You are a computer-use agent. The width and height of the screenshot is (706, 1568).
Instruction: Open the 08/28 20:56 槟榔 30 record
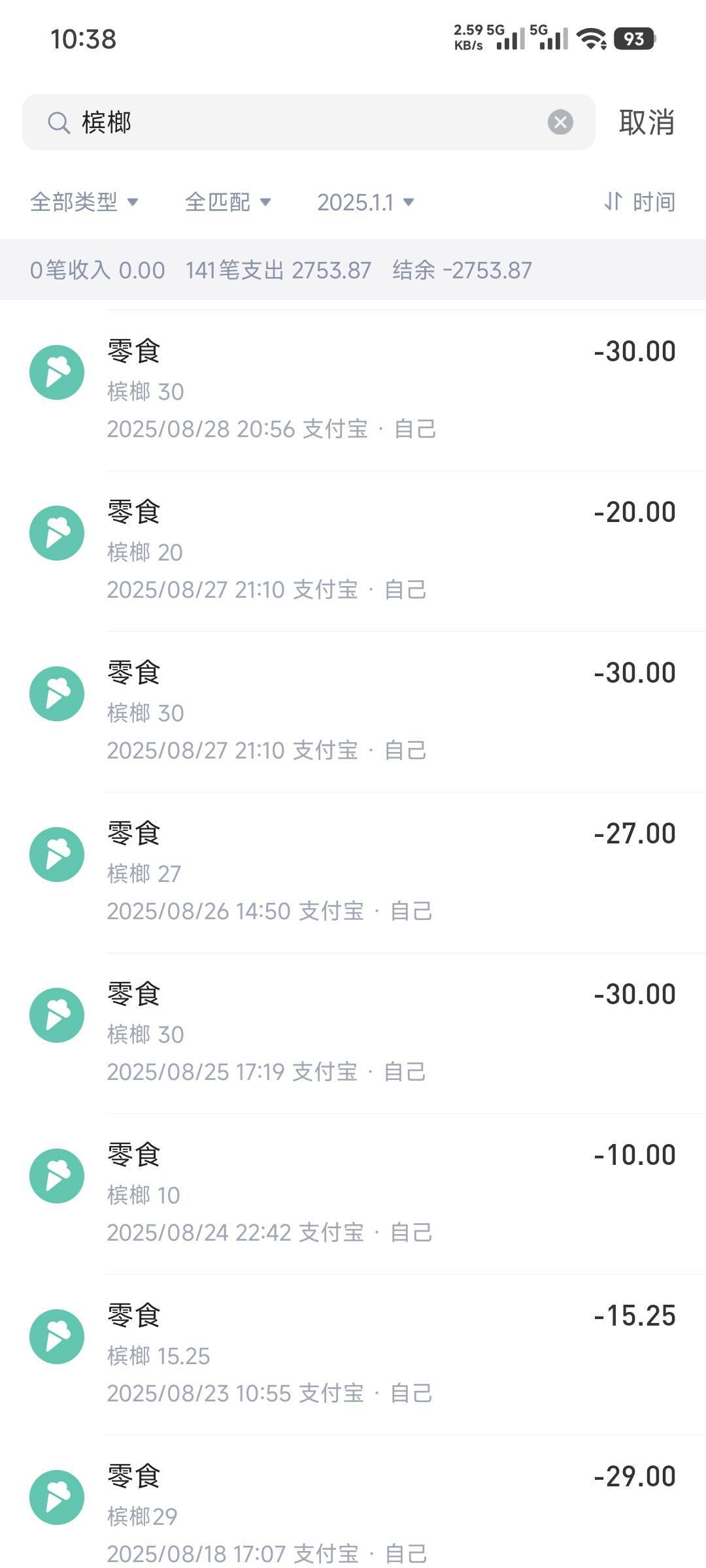[353, 390]
